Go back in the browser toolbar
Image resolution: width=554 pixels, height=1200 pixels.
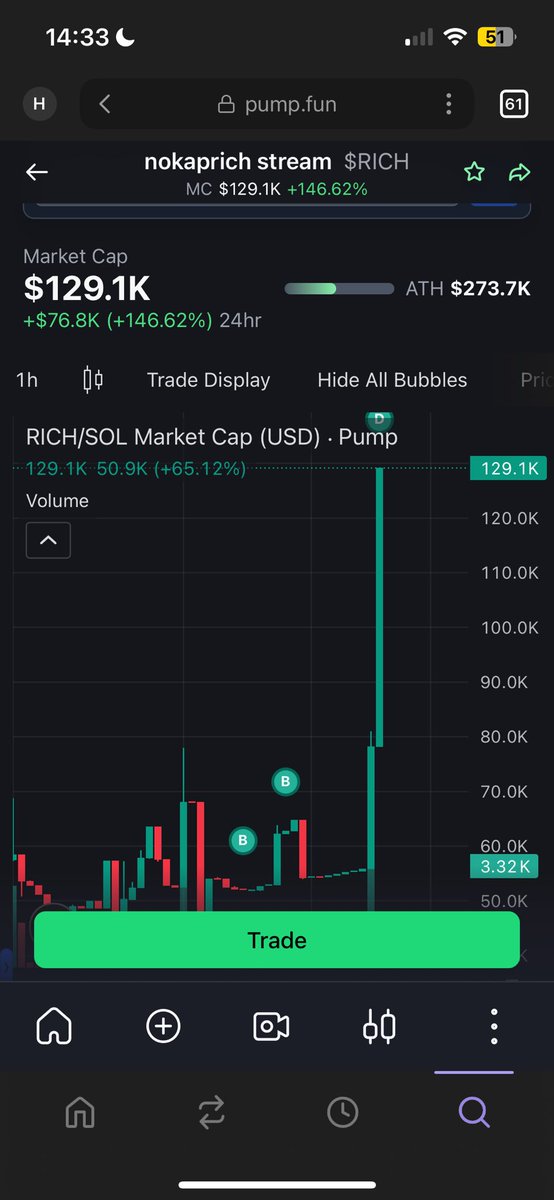[x=105, y=104]
